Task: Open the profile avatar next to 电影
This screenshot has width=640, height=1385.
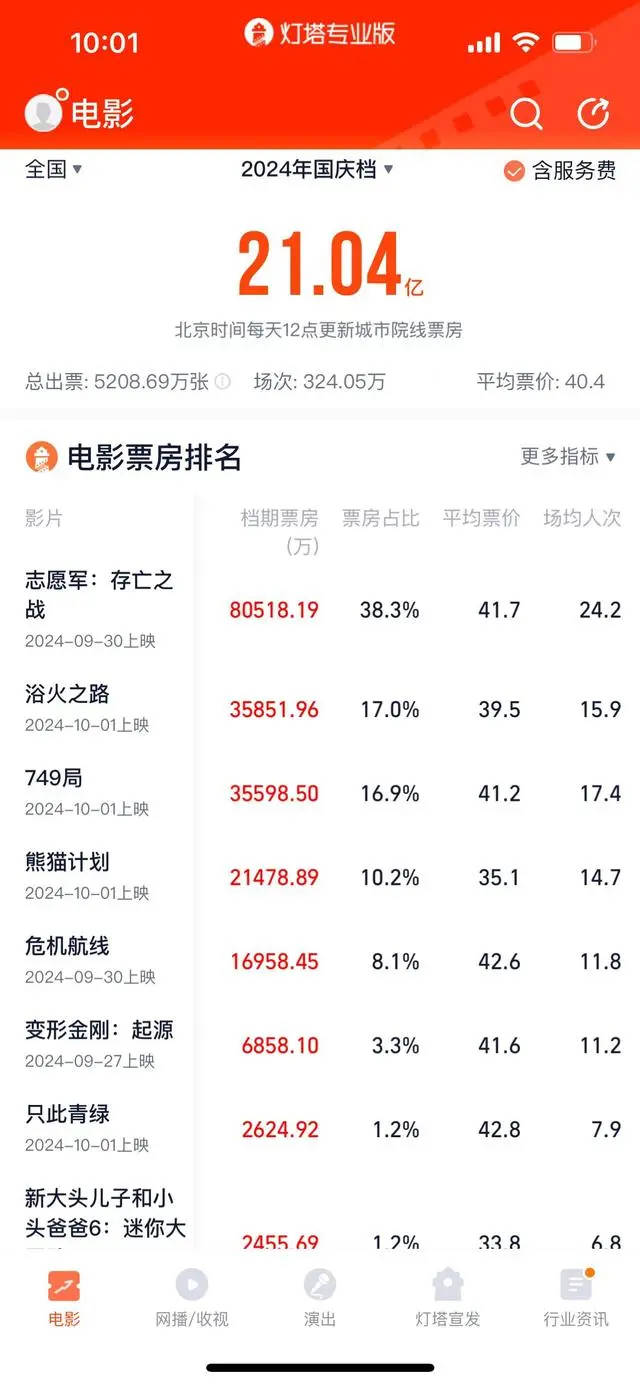Action: (x=44, y=111)
